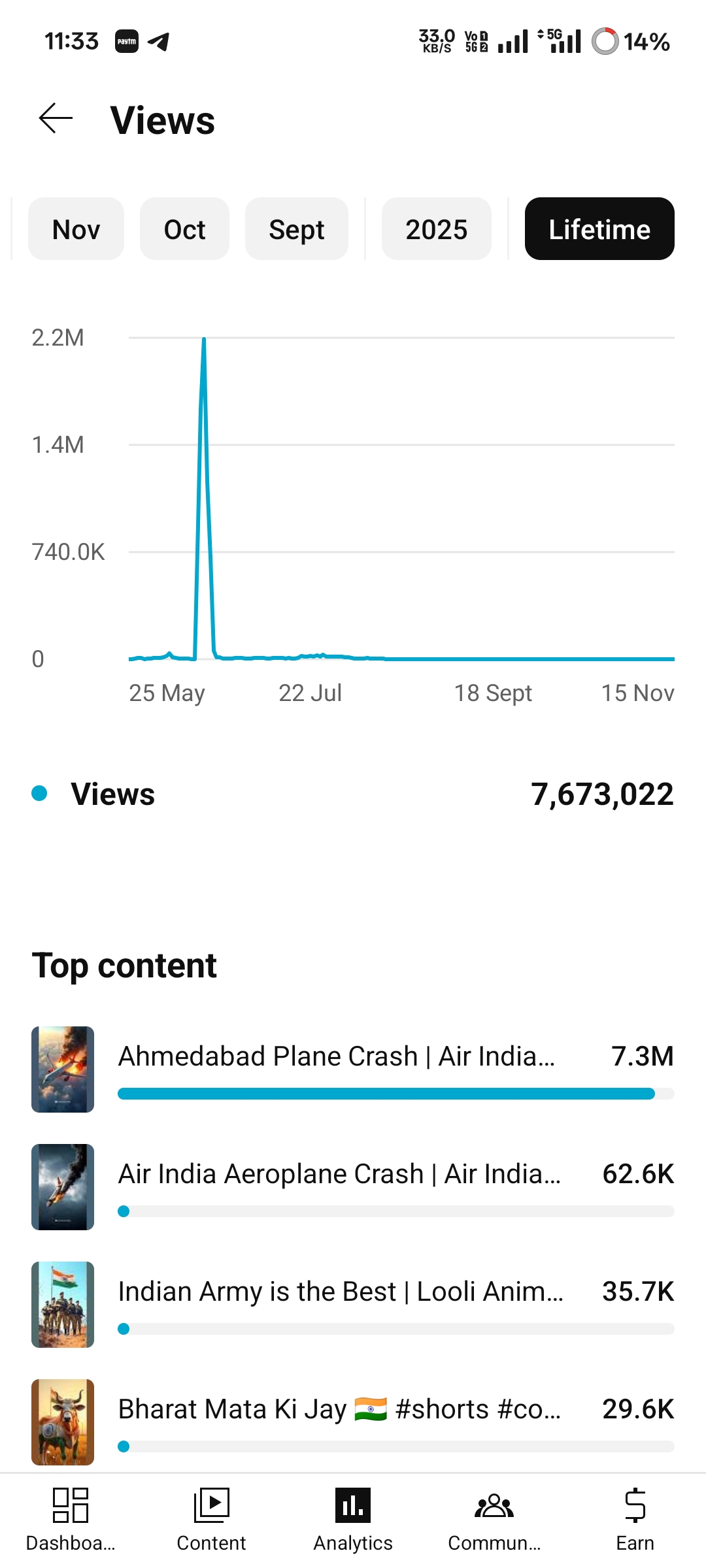Image resolution: width=706 pixels, height=1568 pixels.
Task: Open the Analytics tab
Action: [x=353, y=1520]
